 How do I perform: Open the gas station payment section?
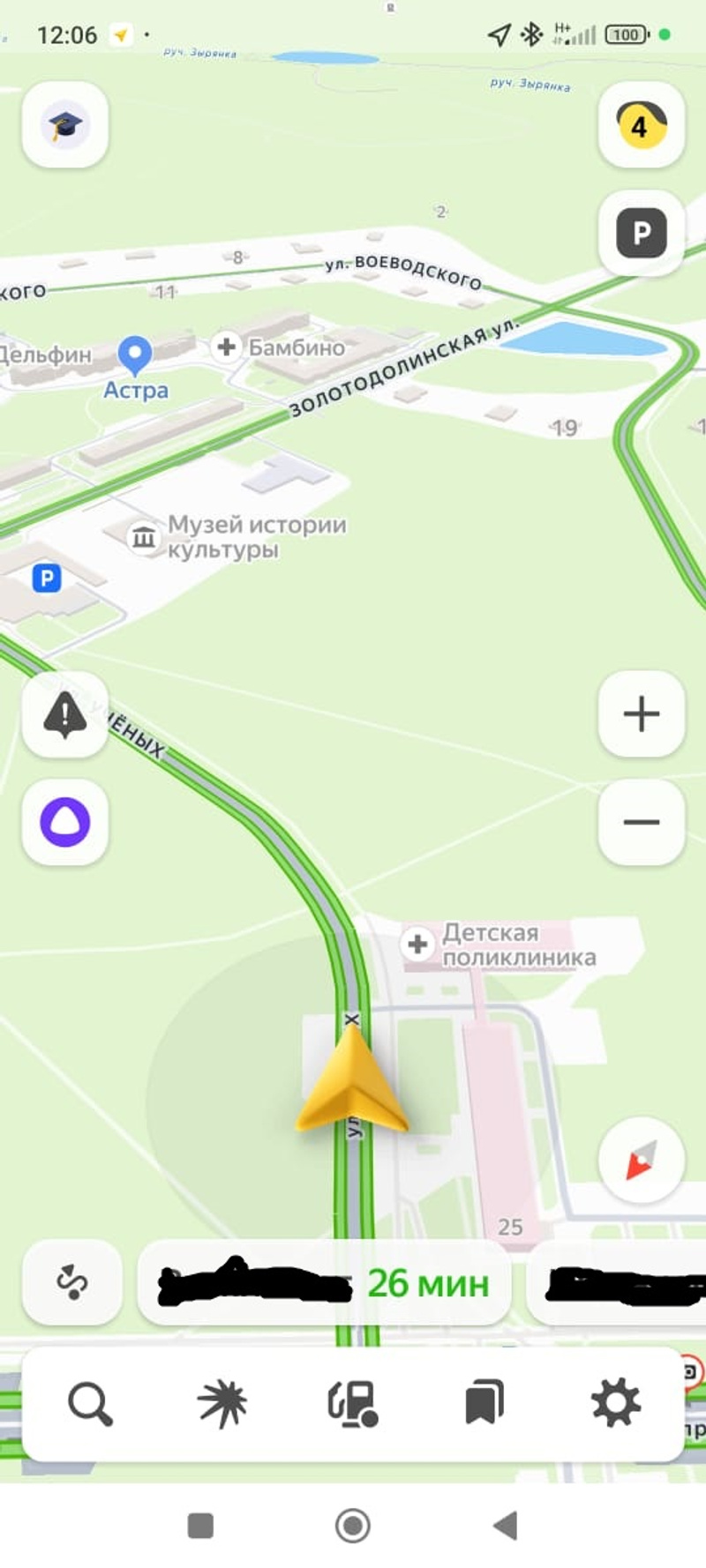coord(352,1403)
